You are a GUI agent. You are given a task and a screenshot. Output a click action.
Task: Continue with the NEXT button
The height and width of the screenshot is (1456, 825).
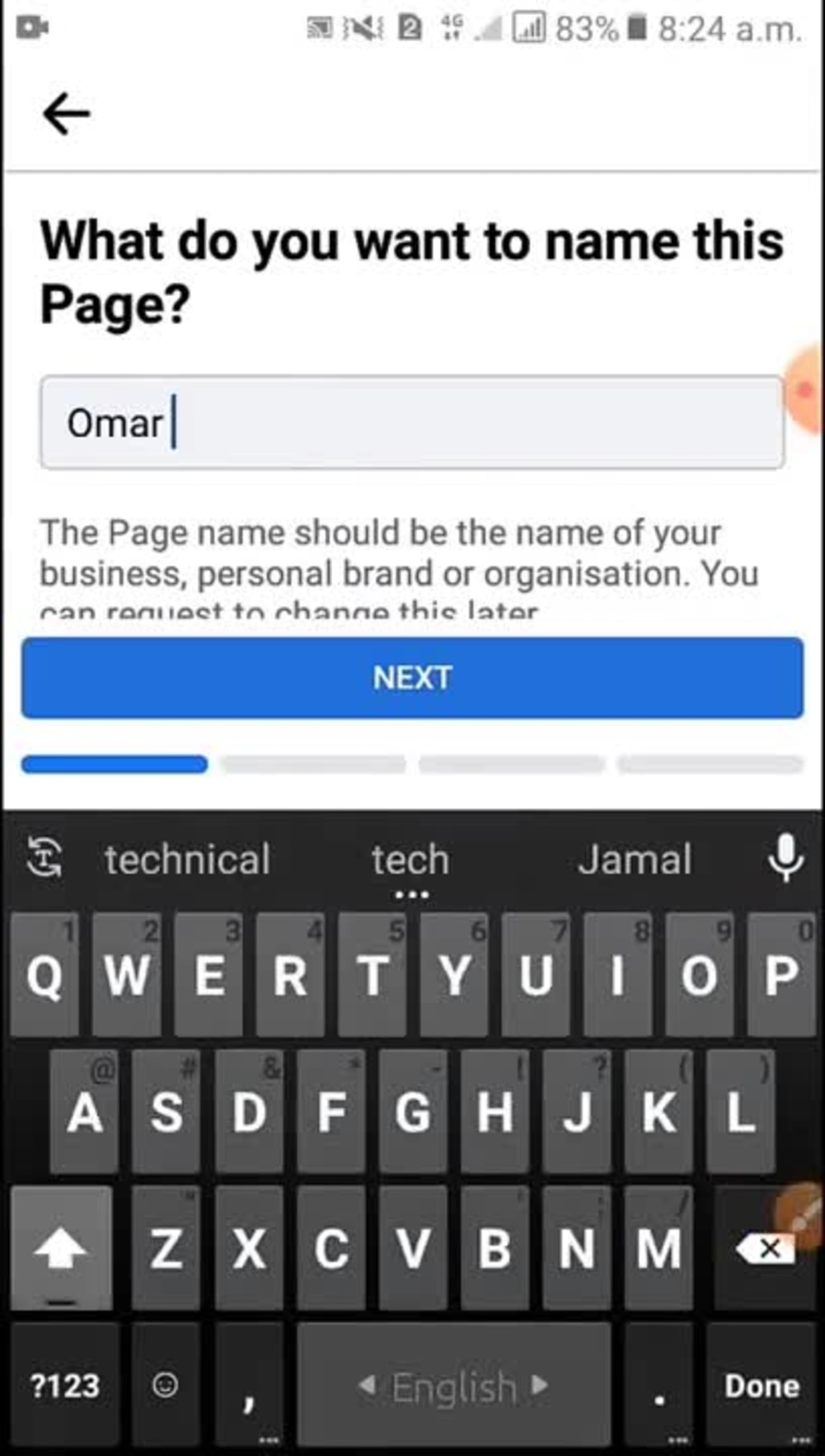point(412,677)
